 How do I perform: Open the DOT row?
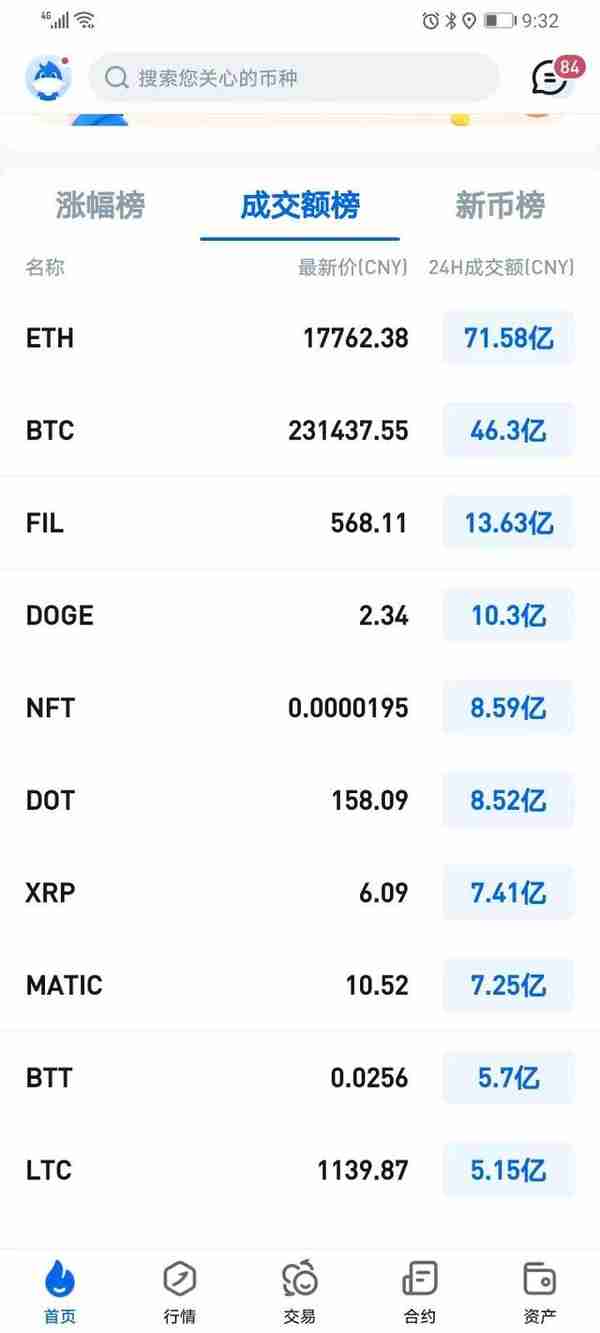[x=300, y=800]
